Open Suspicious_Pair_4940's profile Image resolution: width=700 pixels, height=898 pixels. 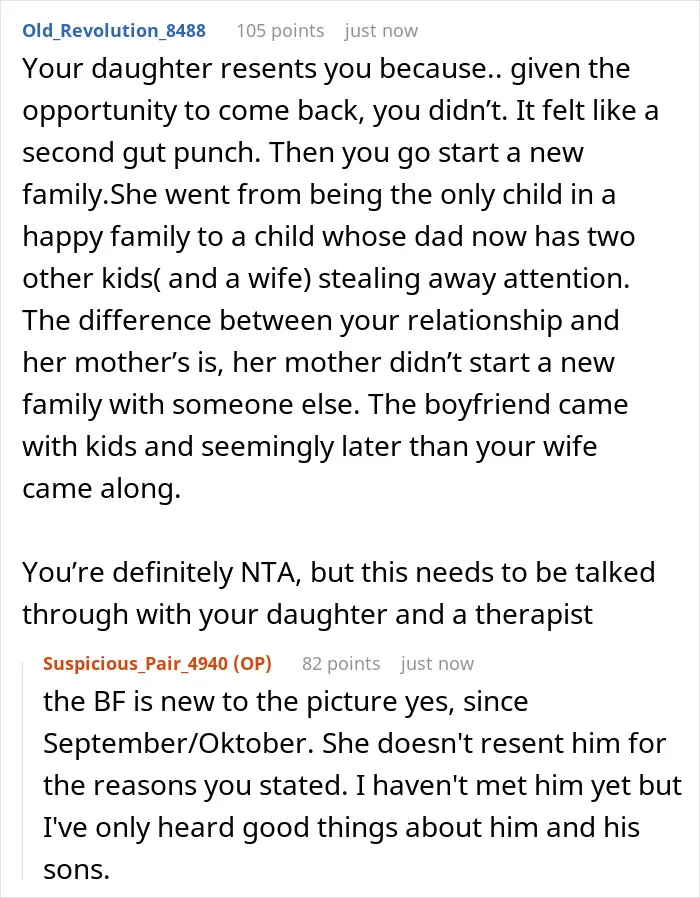135,663
